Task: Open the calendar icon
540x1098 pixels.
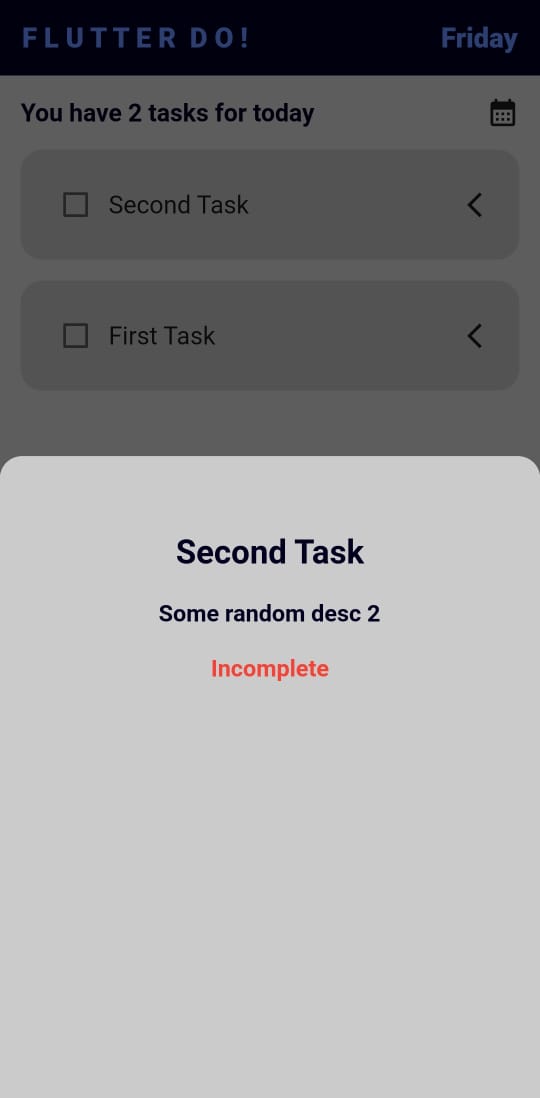Action: (502, 113)
